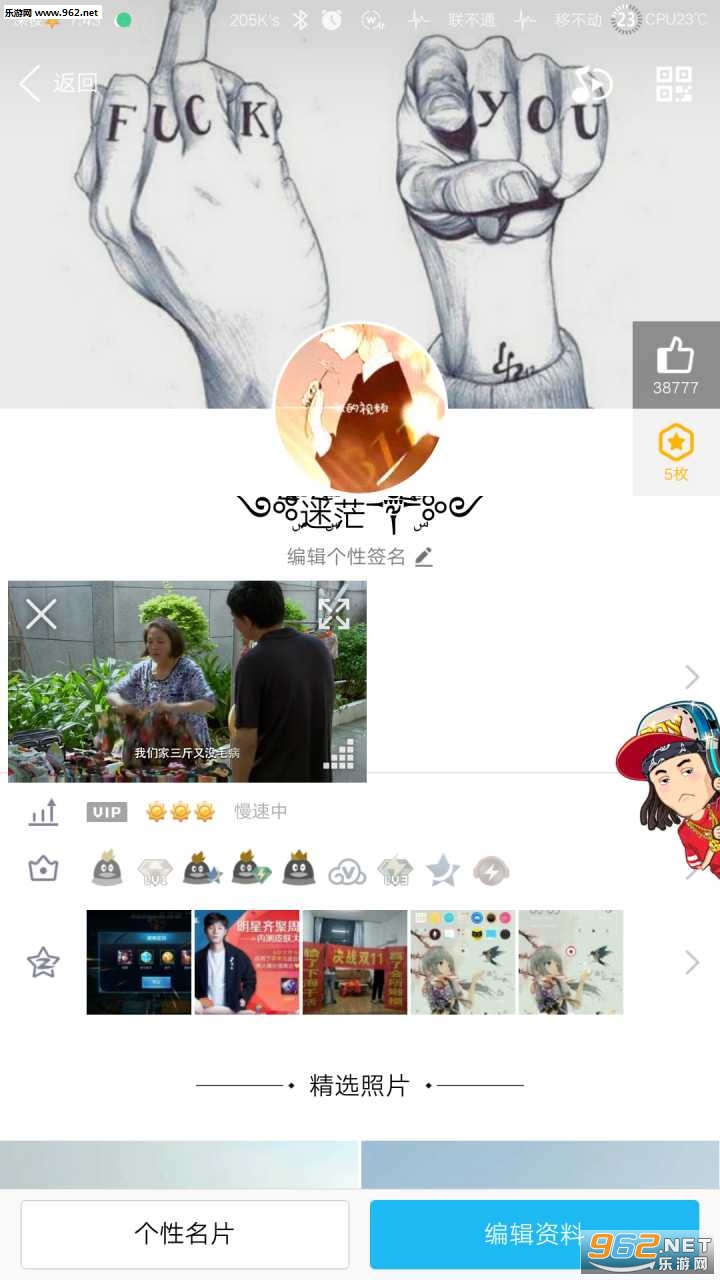Viewport: 720px width, 1280px height.
Task: Open the QR code icon
Action: pyautogui.click(x=673, y=84)
